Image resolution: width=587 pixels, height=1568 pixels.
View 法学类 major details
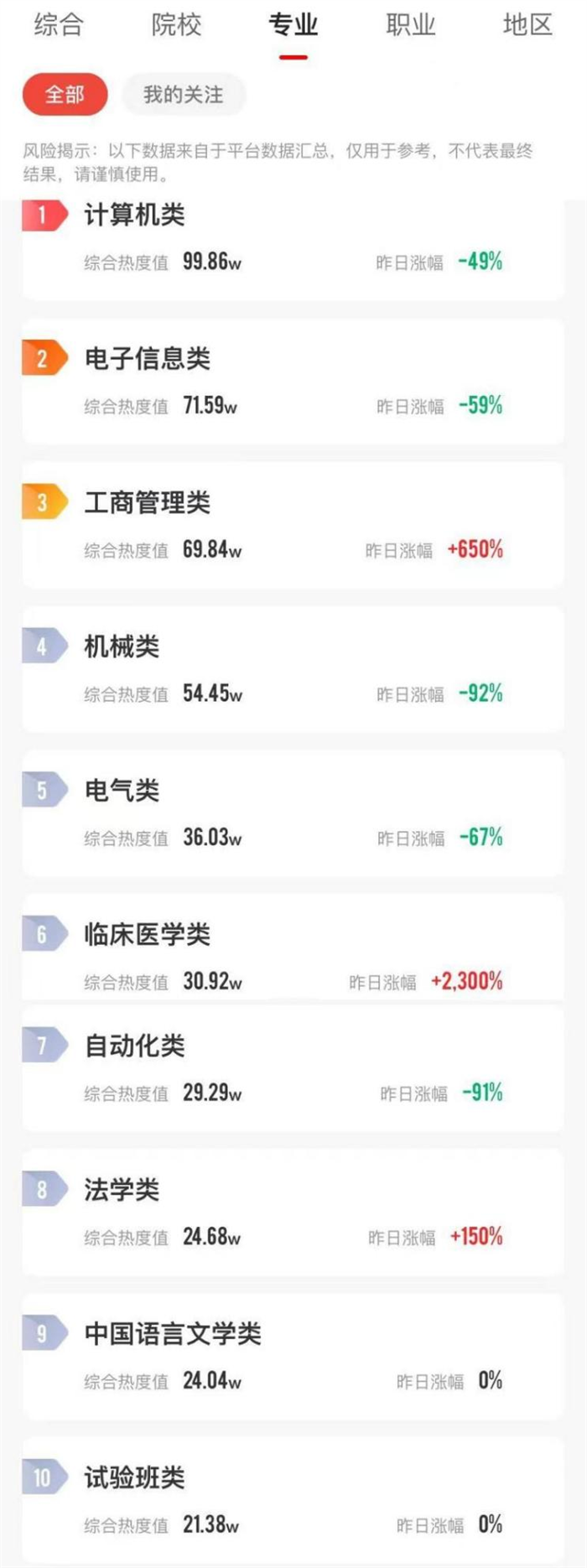coord(293,1212)
